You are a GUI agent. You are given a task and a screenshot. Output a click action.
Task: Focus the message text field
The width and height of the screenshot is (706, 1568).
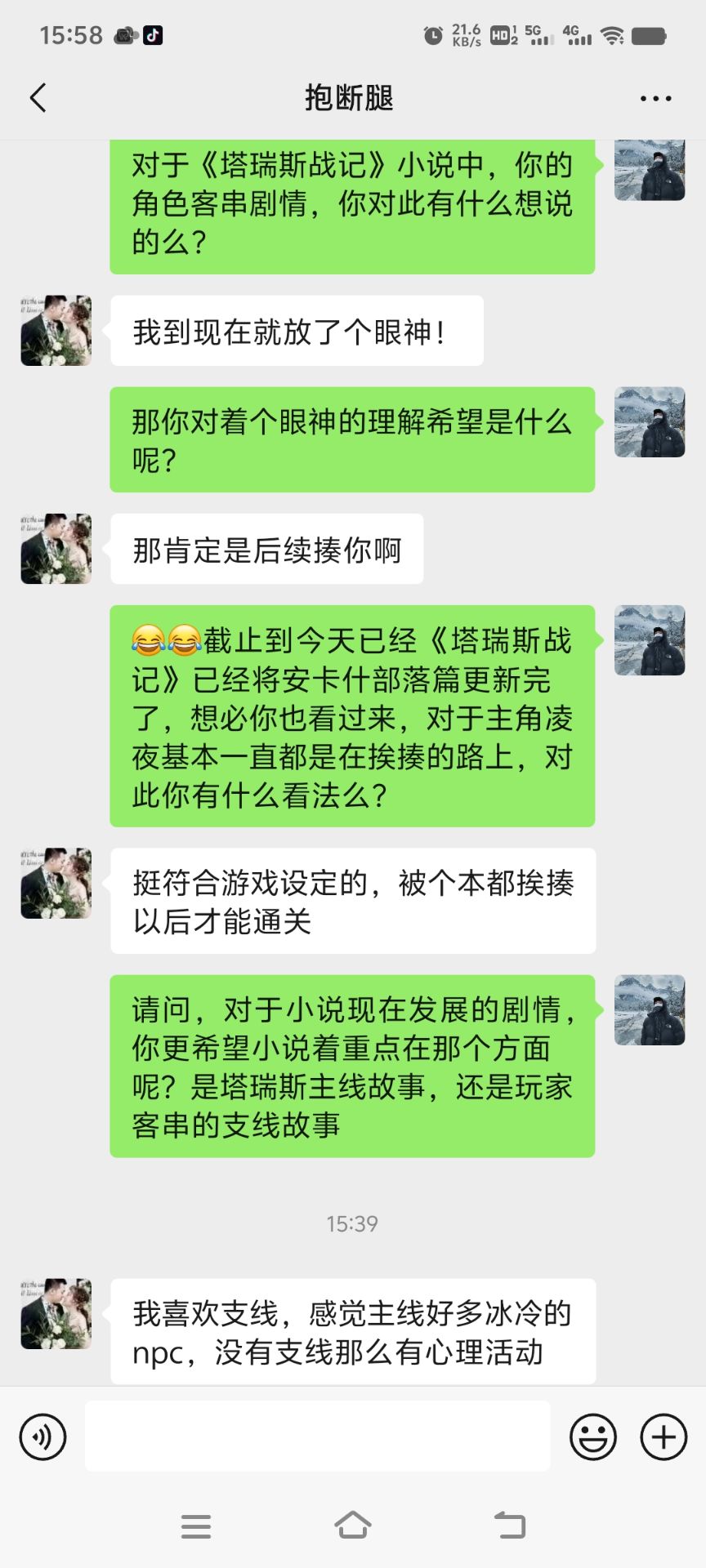[x=317, y=1437]
